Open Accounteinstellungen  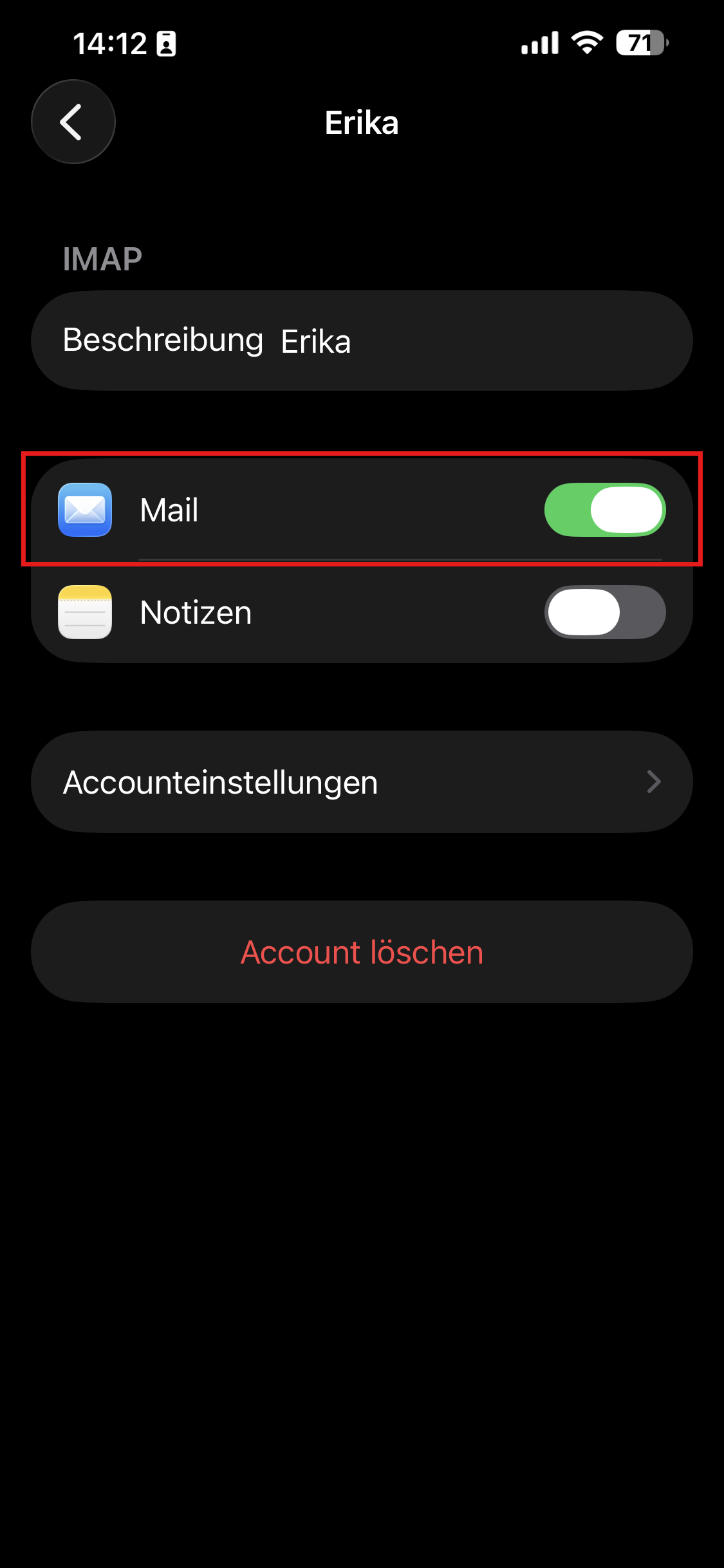(x=362, y=782)
